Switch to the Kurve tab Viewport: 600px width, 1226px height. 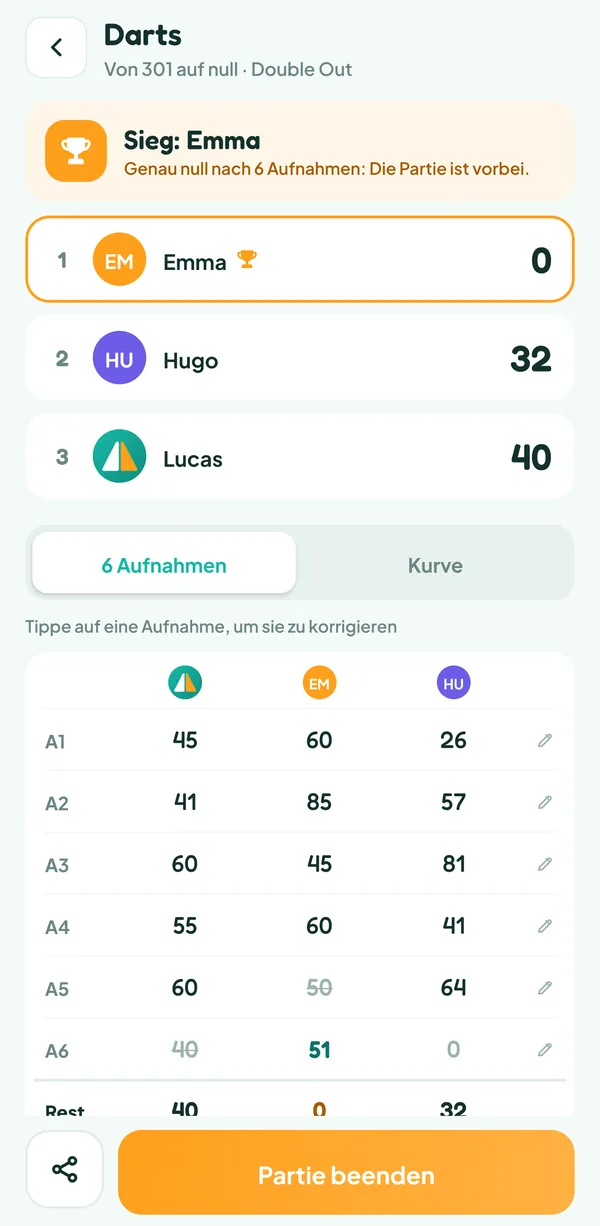(435, 565)
